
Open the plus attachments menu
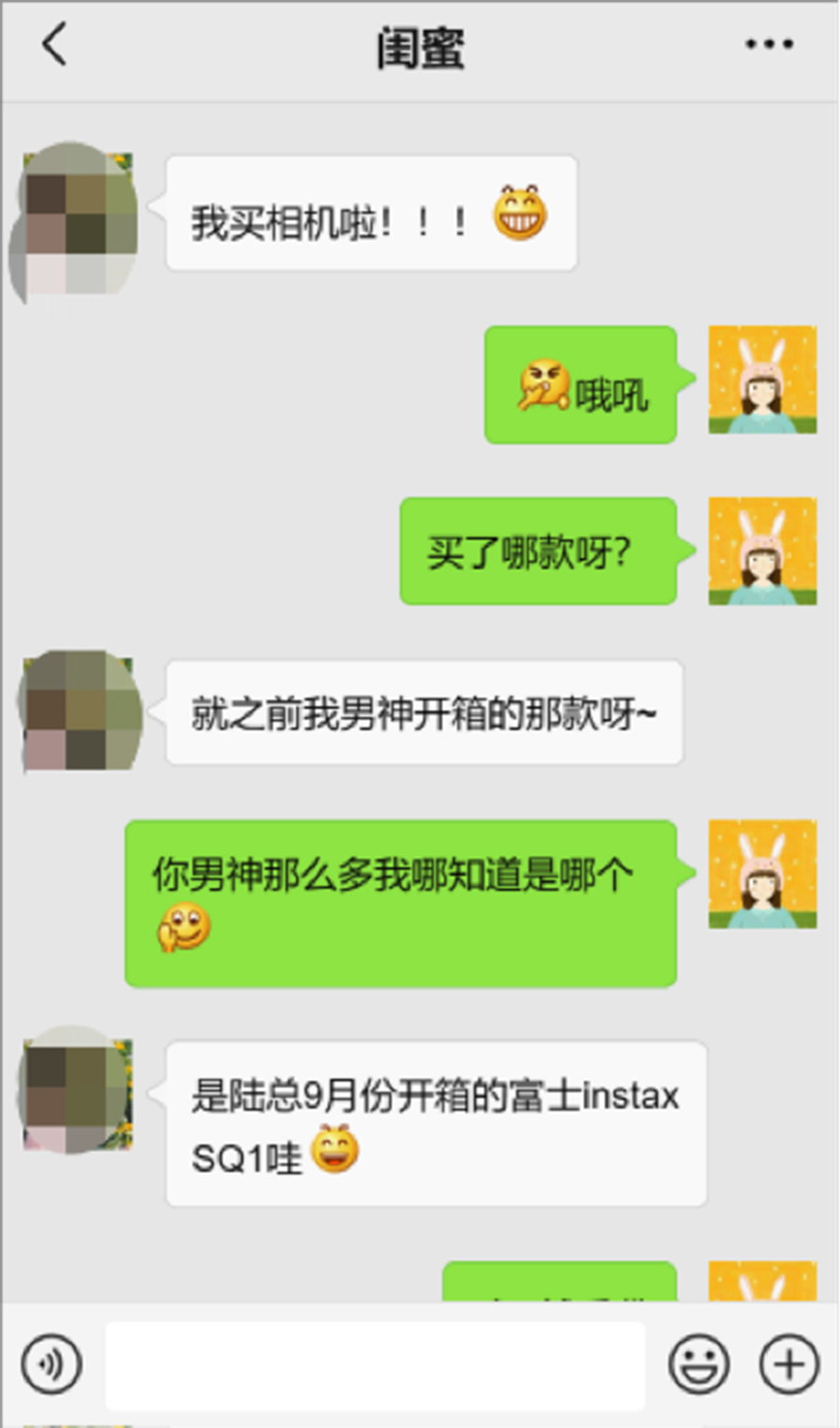(x=789, y=1365)
